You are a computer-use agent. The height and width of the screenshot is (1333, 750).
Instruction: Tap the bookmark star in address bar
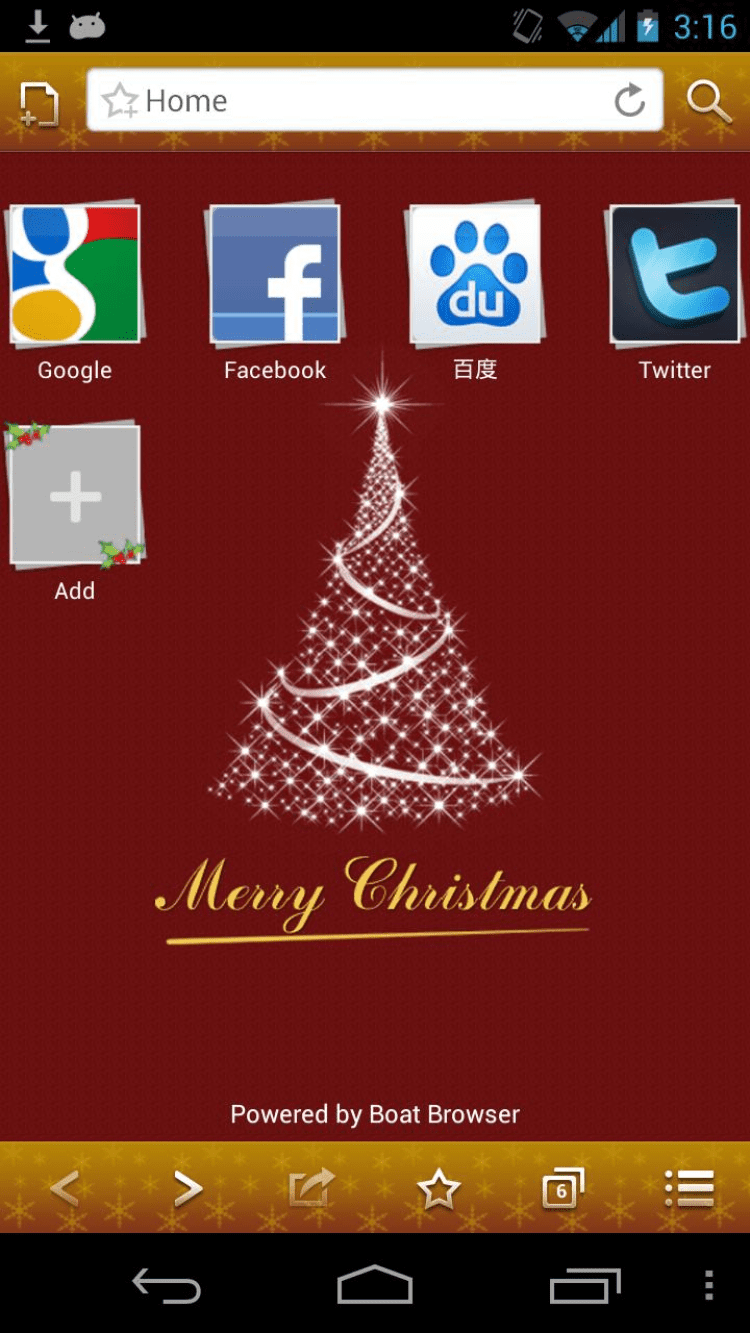click(120, 101)
